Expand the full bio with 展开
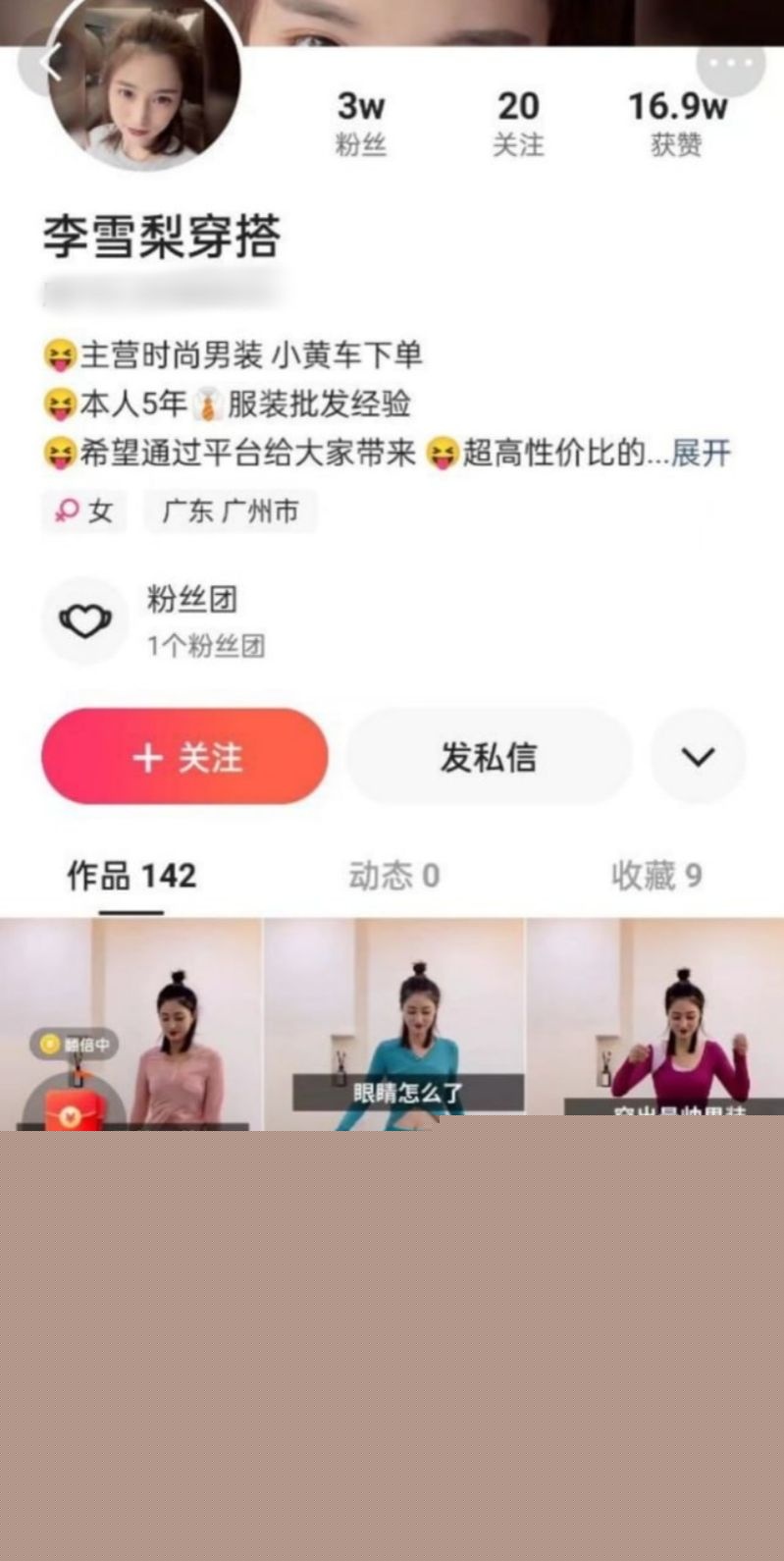 coord(702,454)
